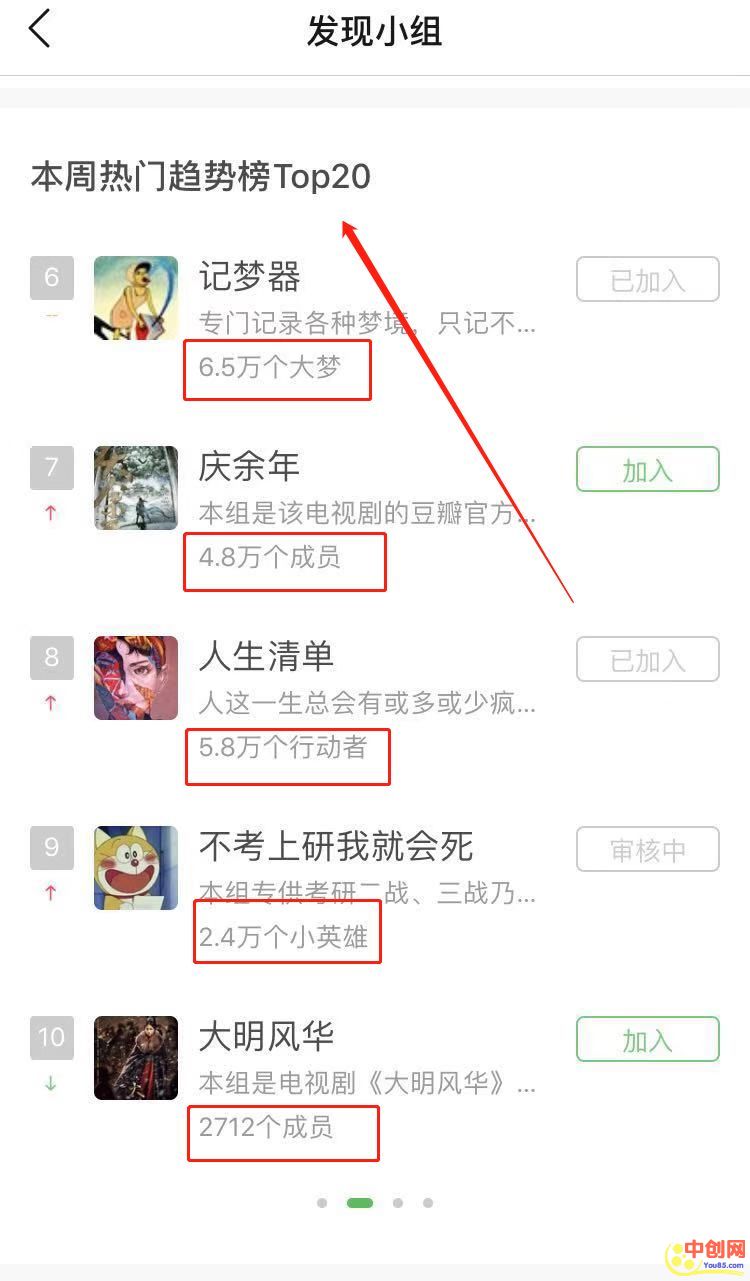Open the 不考上研我就会死 group
The height and width of the screenshot is (1281, 750).
335,847
